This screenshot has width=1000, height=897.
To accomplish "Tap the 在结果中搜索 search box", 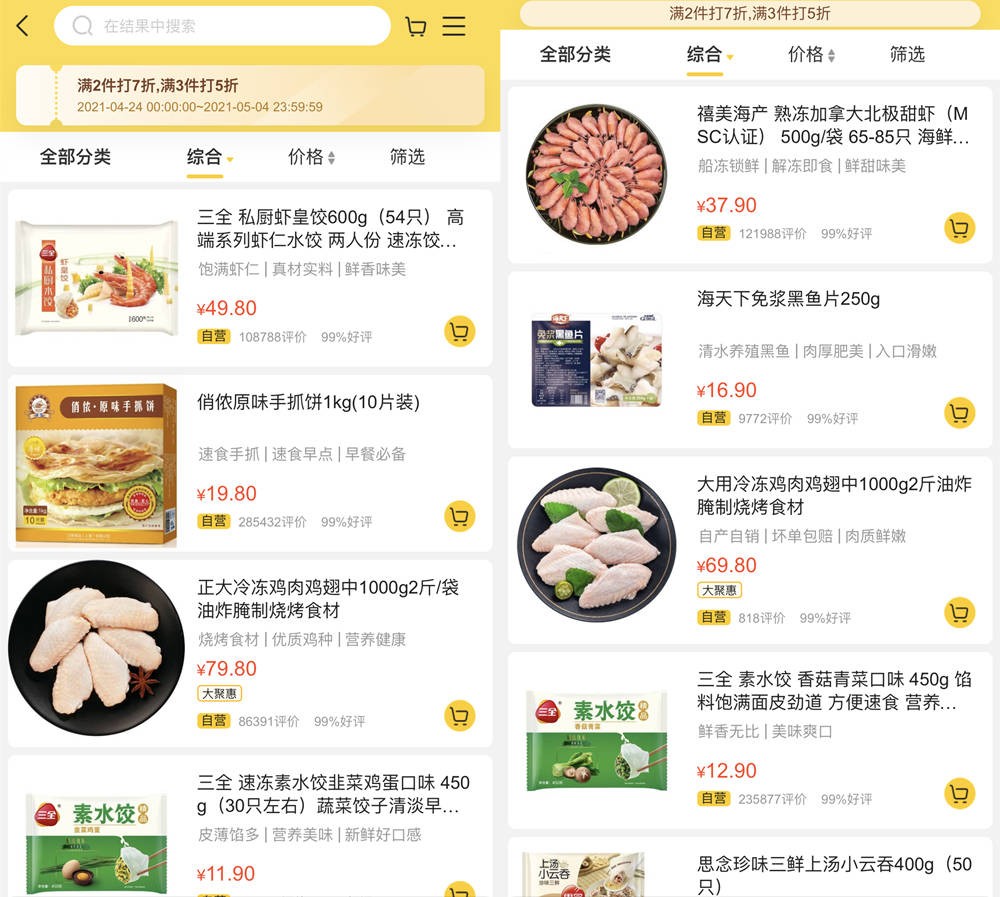I will pos(222,26).
